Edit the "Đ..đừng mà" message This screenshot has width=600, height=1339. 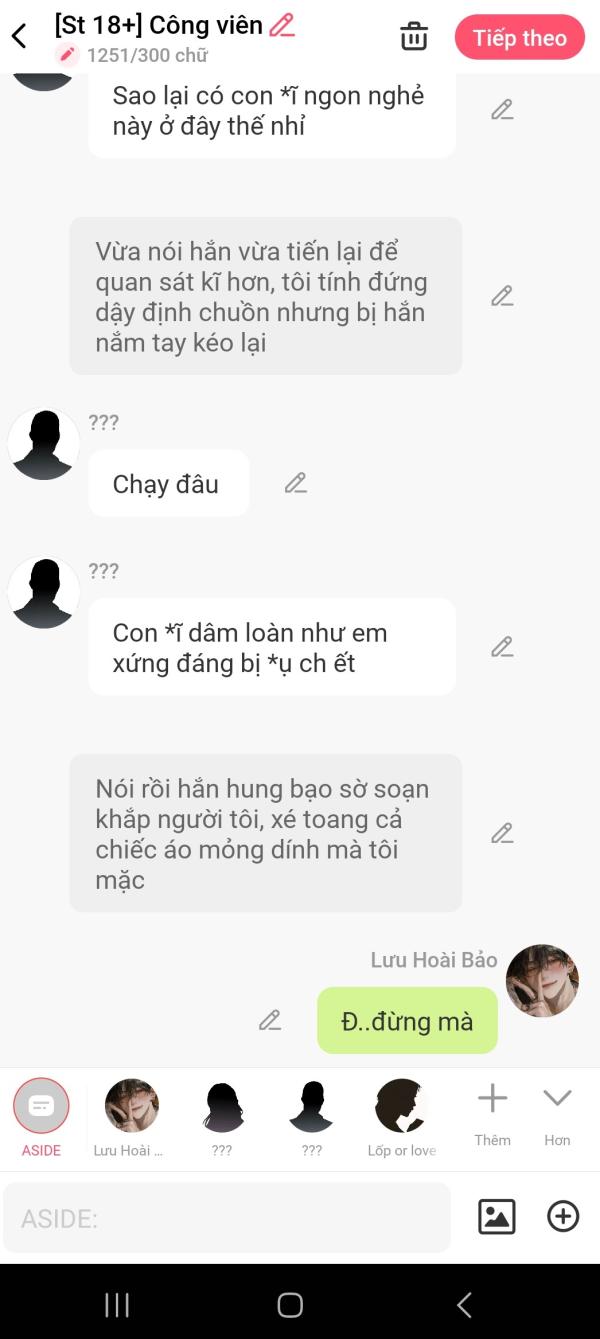[270, 1020]
